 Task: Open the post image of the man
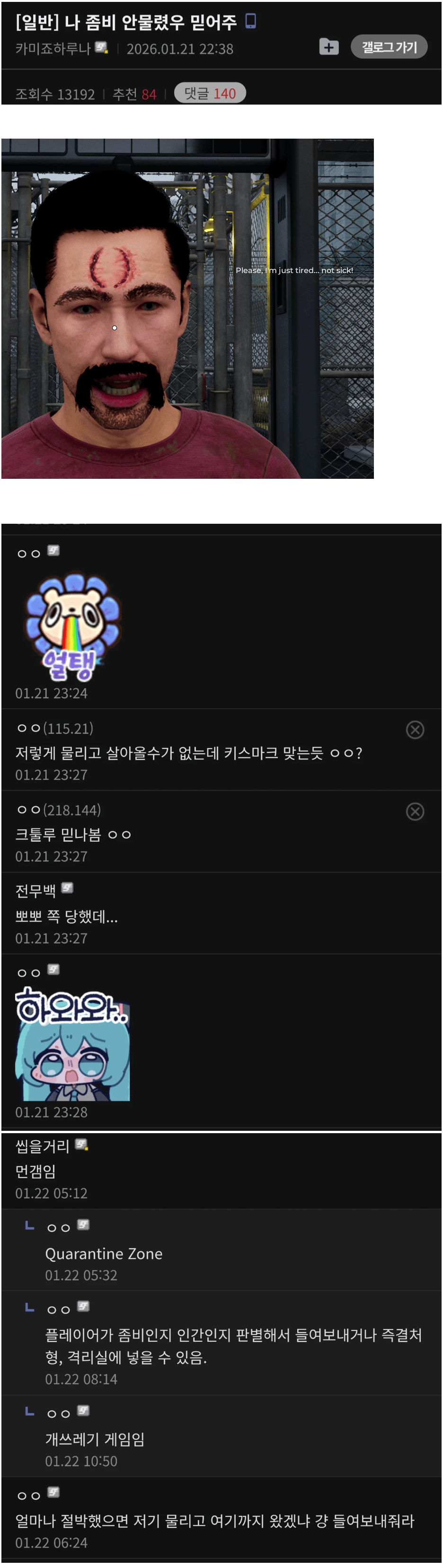pos(187,308)
